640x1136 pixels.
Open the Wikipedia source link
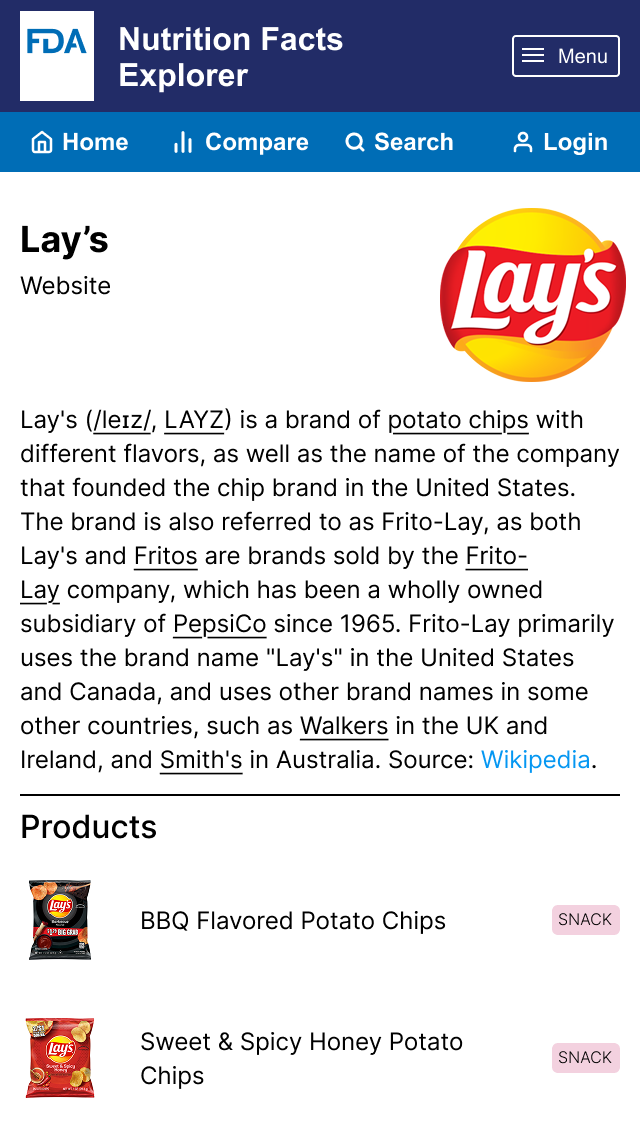point(536,760)
